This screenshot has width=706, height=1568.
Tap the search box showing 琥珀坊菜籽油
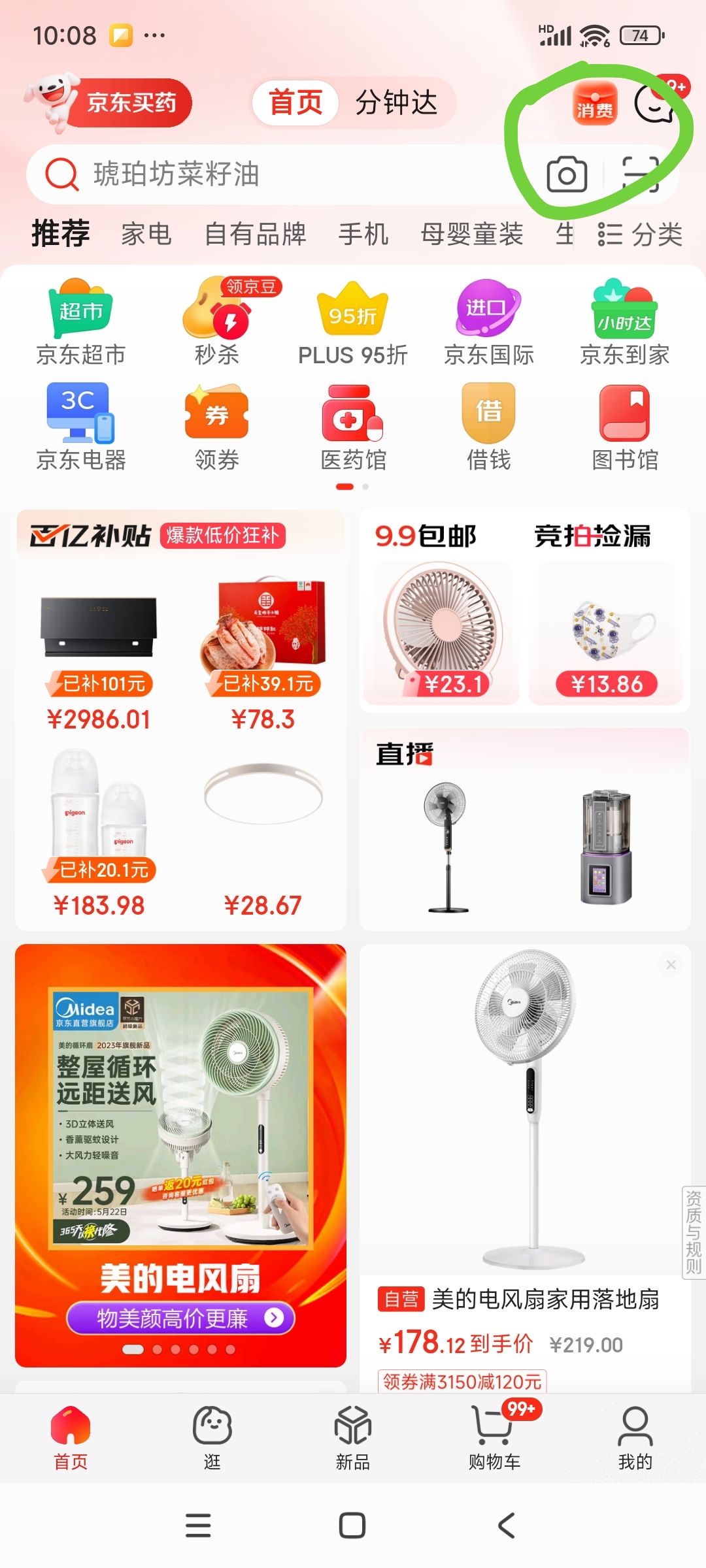(281, 175)
